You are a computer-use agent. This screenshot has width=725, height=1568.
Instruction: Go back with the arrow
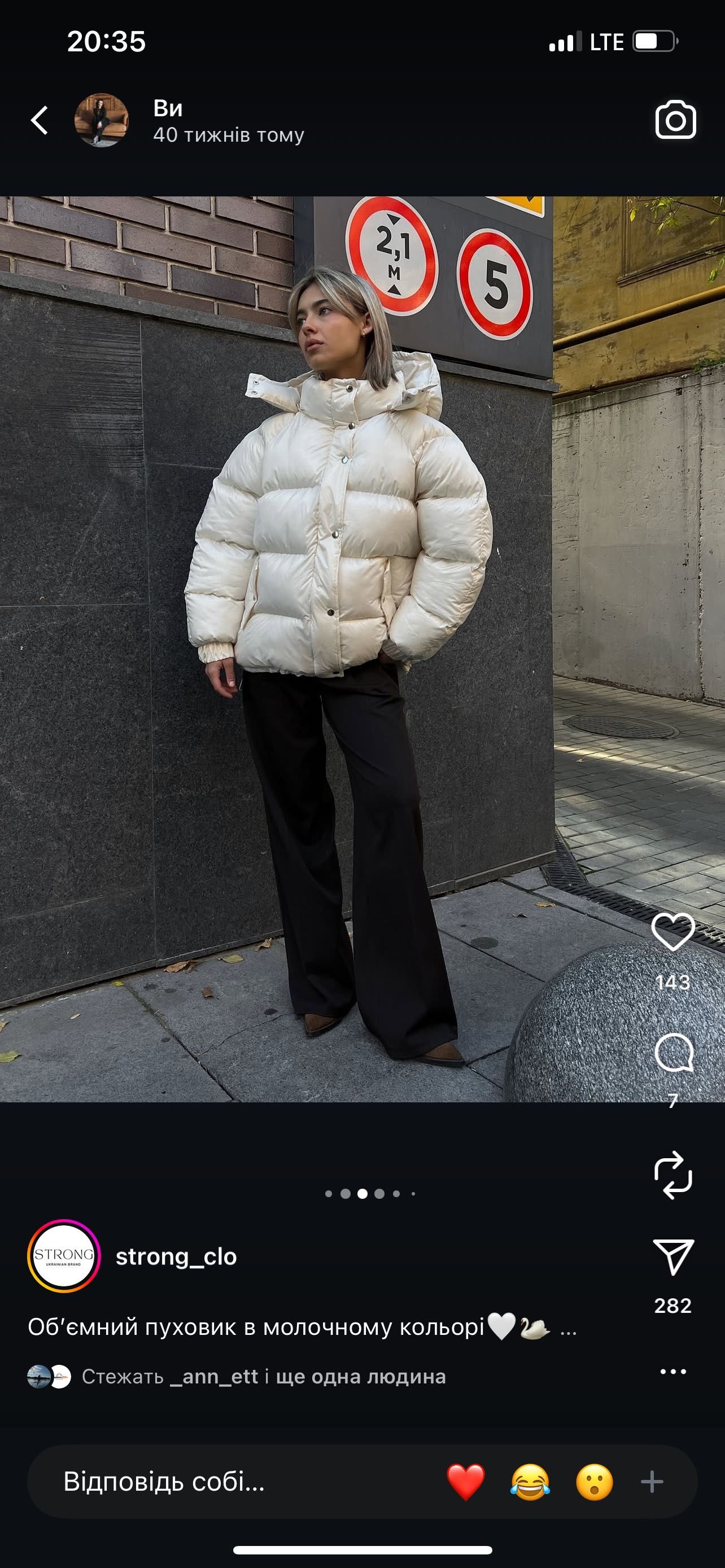[x=40, y=120]
